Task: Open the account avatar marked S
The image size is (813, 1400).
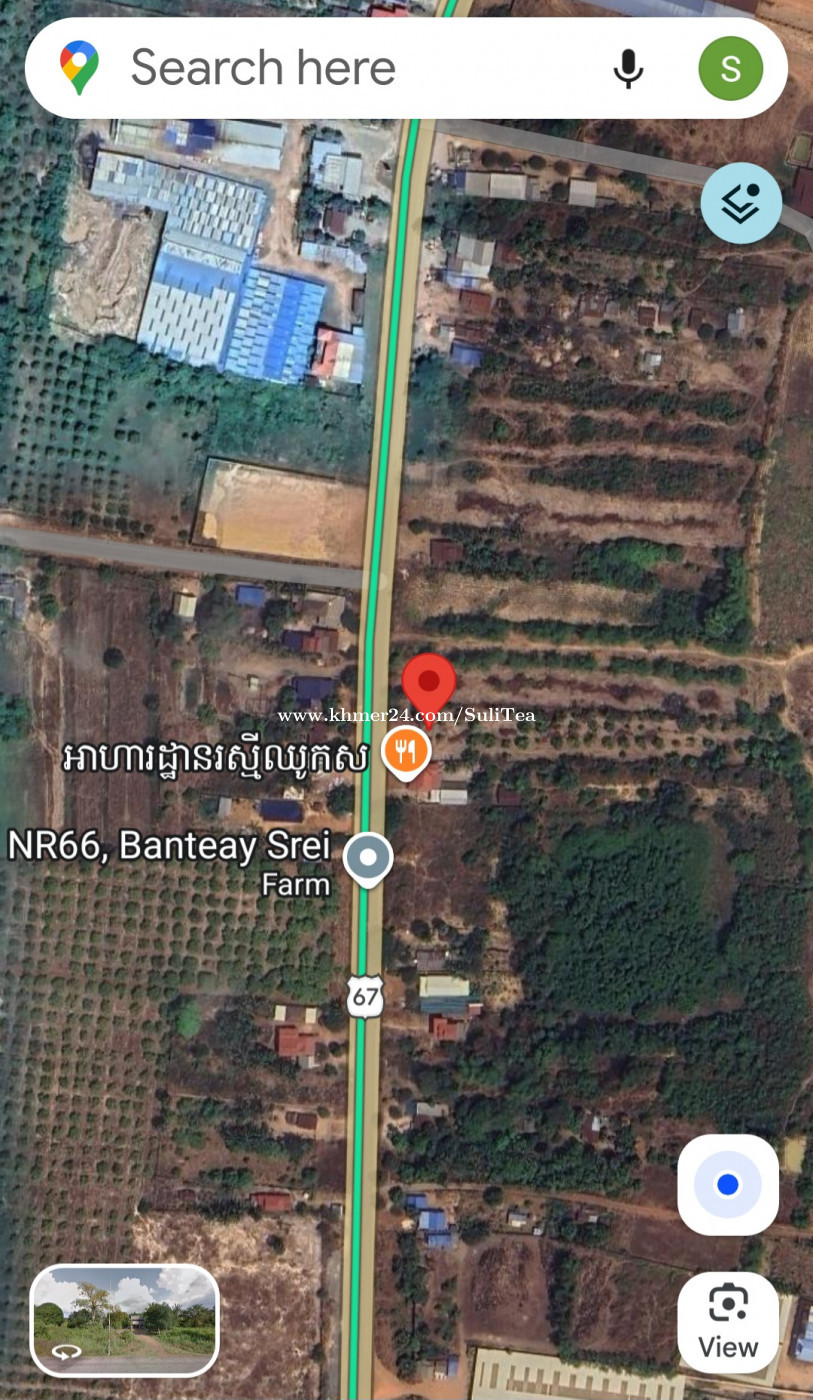Action: pos(730,68)
